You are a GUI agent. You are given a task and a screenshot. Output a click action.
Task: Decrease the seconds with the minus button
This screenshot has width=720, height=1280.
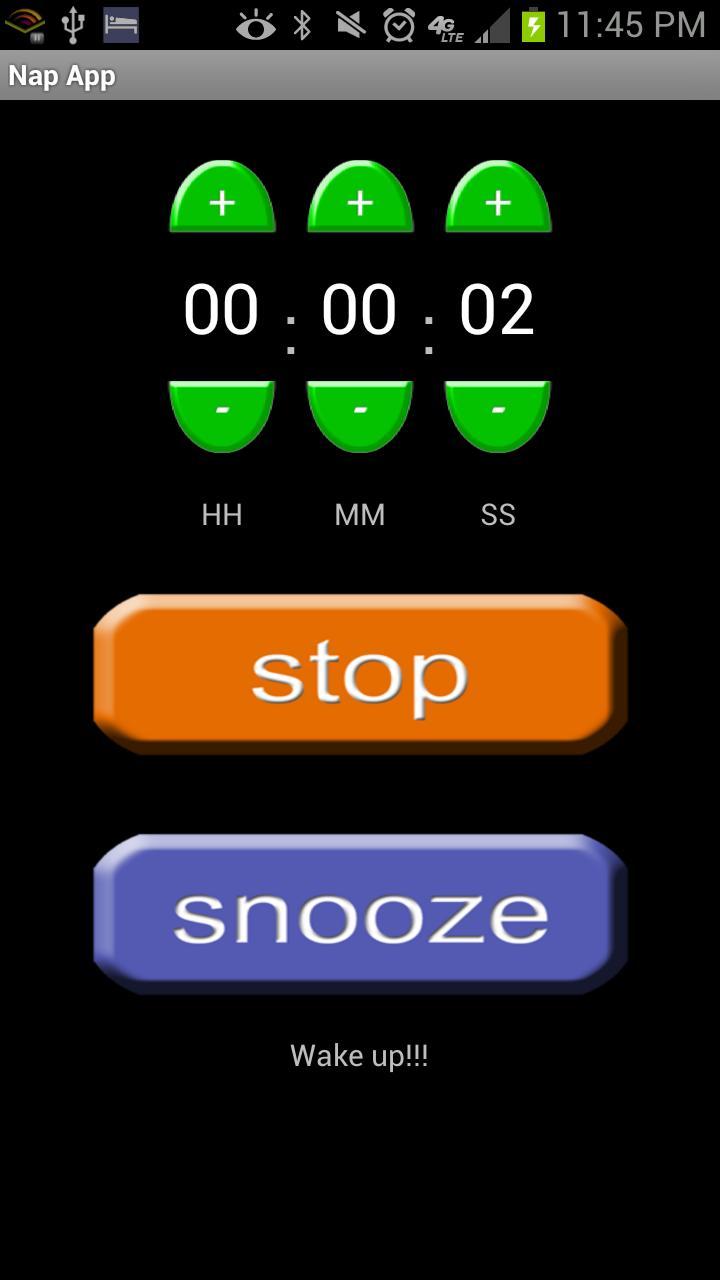click(x=498, y=413)
